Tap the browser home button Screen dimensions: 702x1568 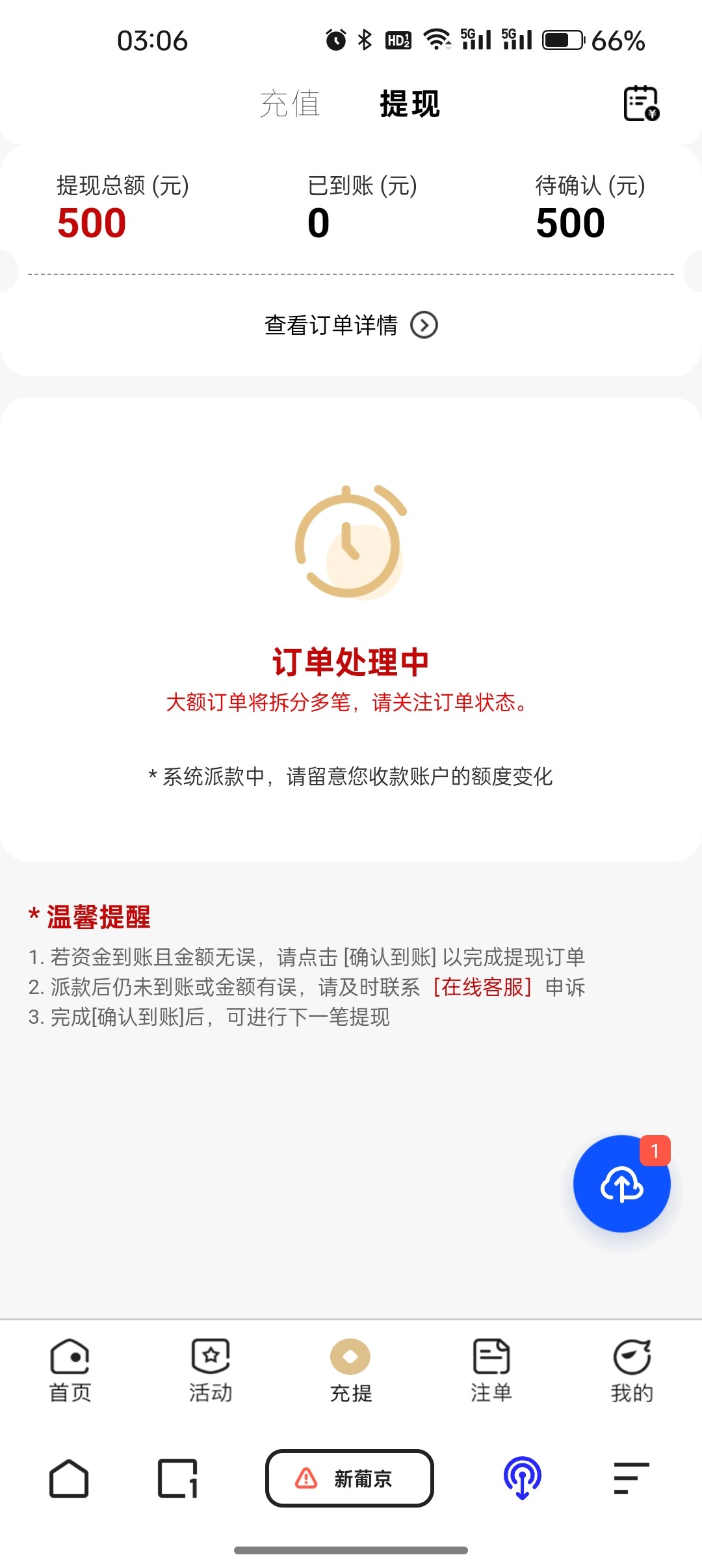tap(69, 1478)
